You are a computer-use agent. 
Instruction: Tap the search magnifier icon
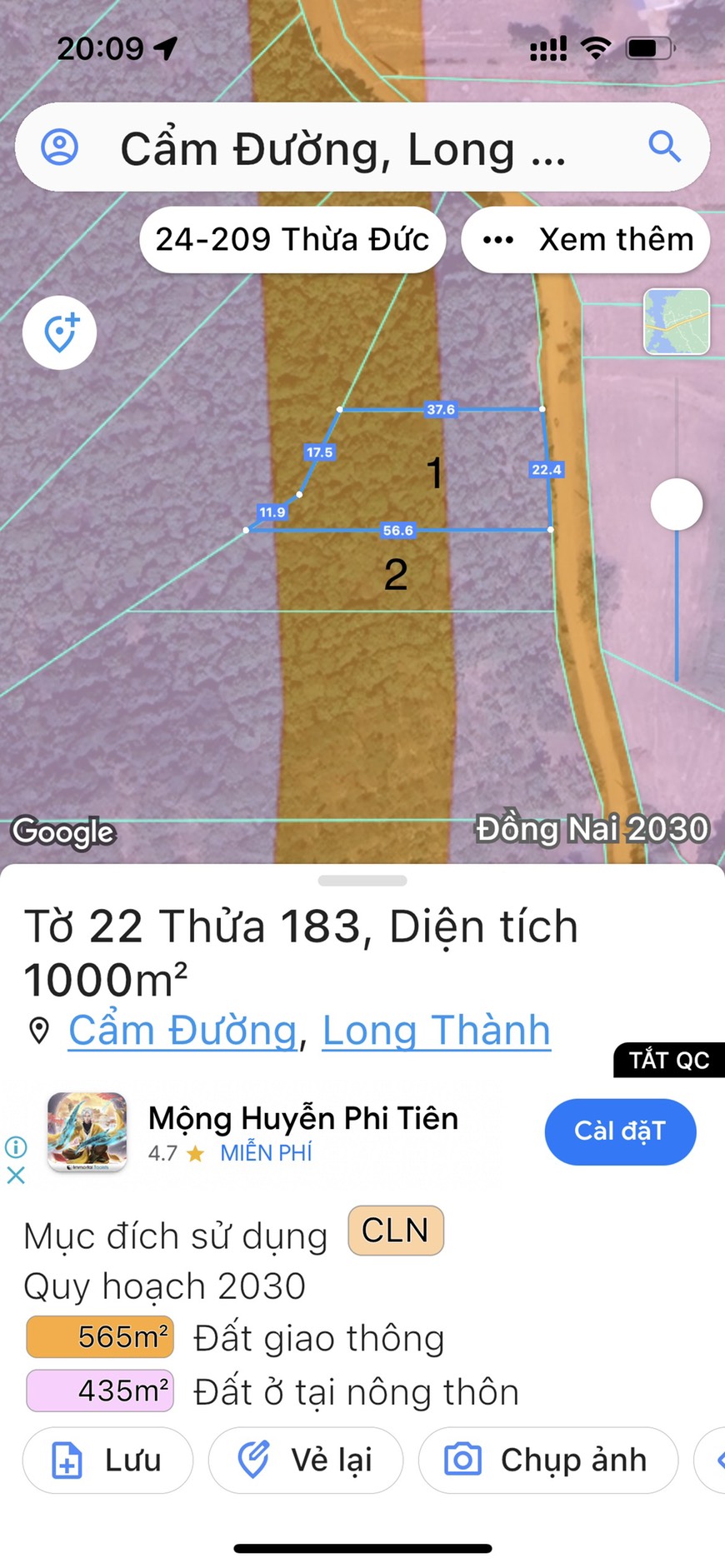[664, 147]
